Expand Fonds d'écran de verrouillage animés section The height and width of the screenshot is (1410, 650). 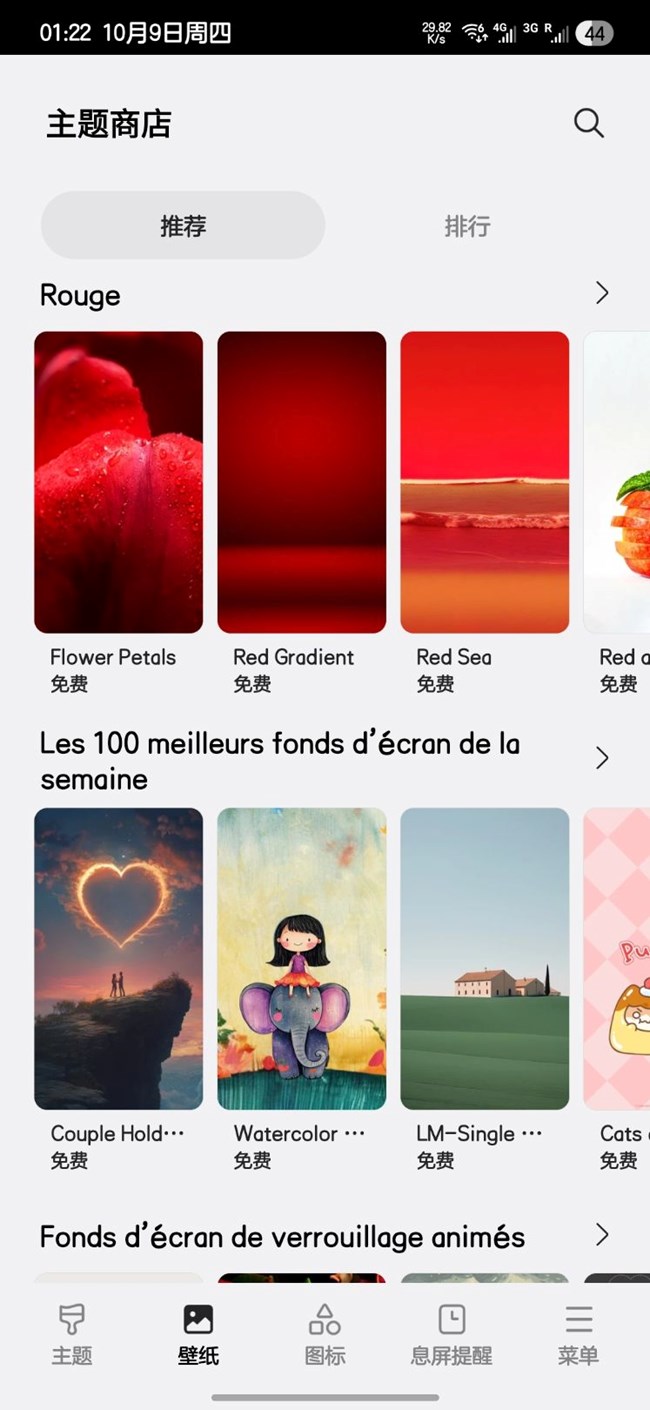[x=602, y=1235]
